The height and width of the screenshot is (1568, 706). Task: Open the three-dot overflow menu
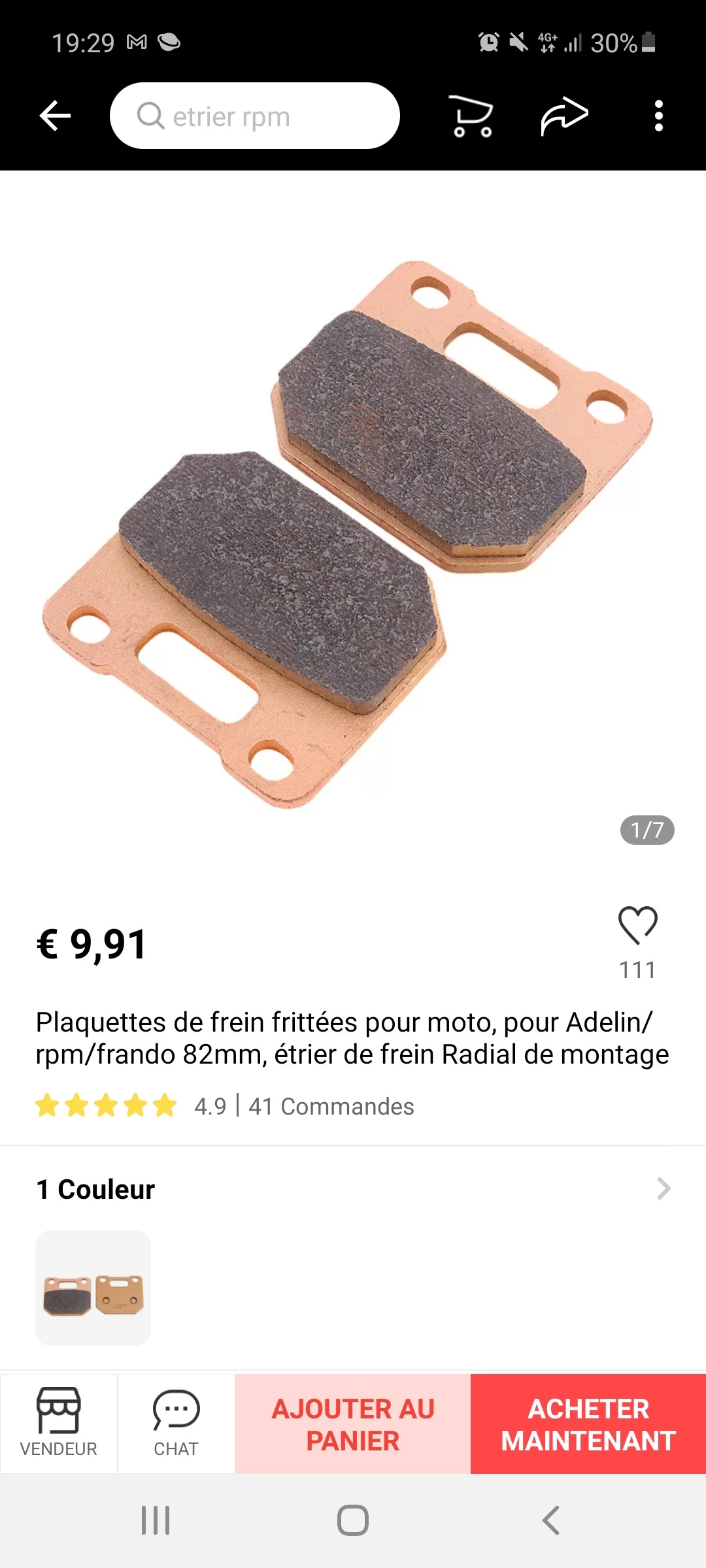coord(658,116)
